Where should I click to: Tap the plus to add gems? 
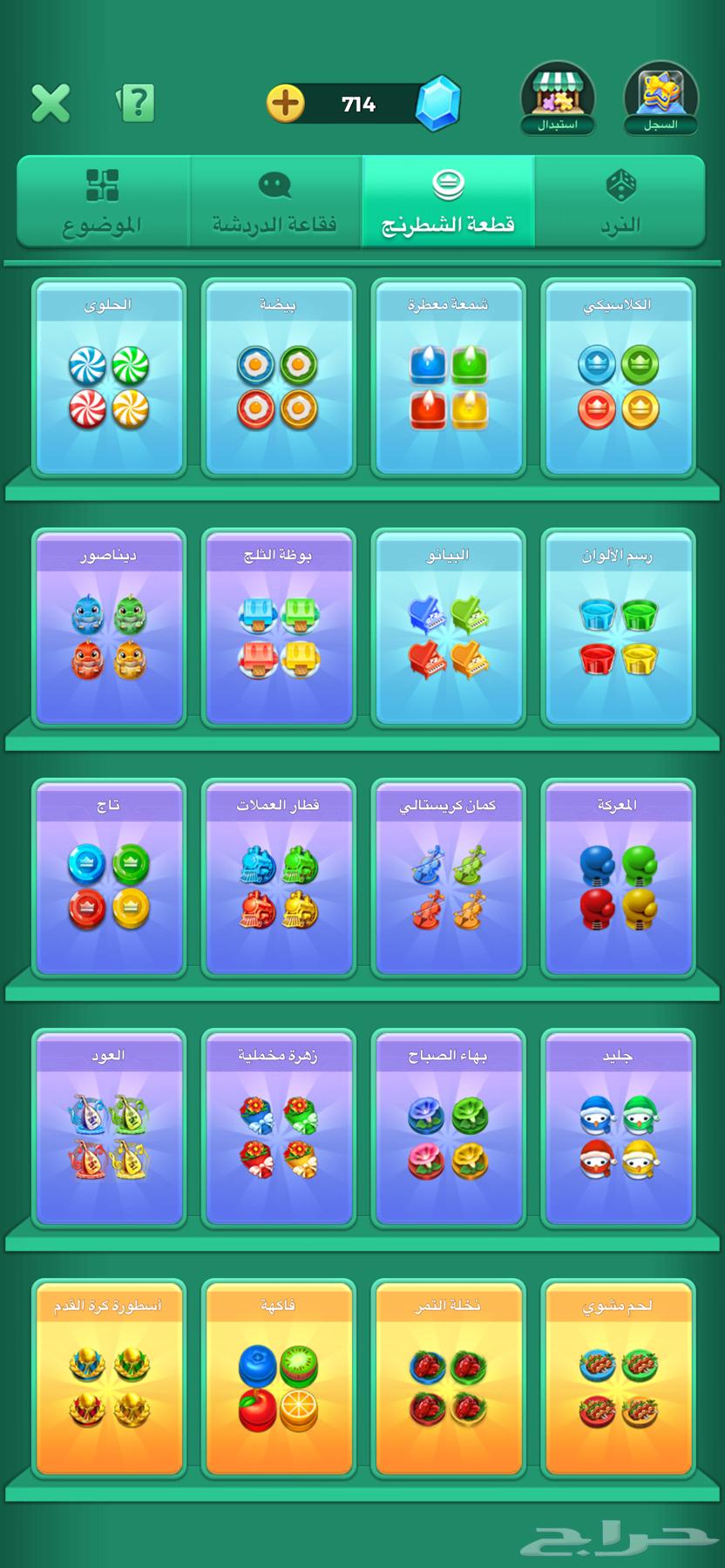click(x=285, y=104)
